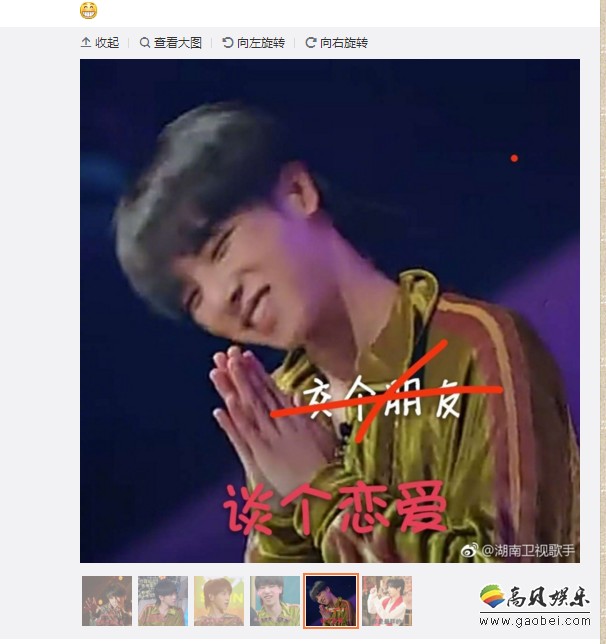
Task: Select the highlighted fifth thumbnail
Action: pos(331,601)
